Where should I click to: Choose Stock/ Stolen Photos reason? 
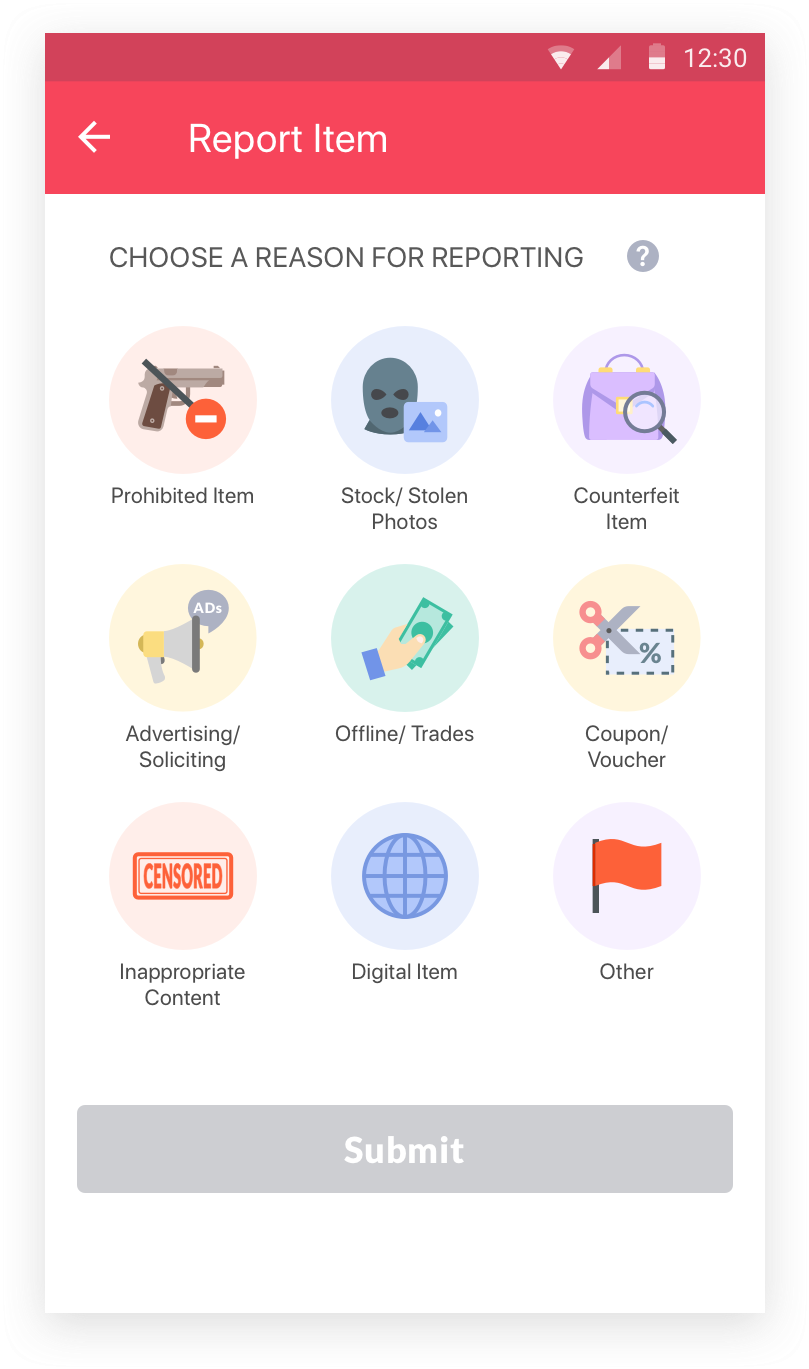(x=405, y=400)
